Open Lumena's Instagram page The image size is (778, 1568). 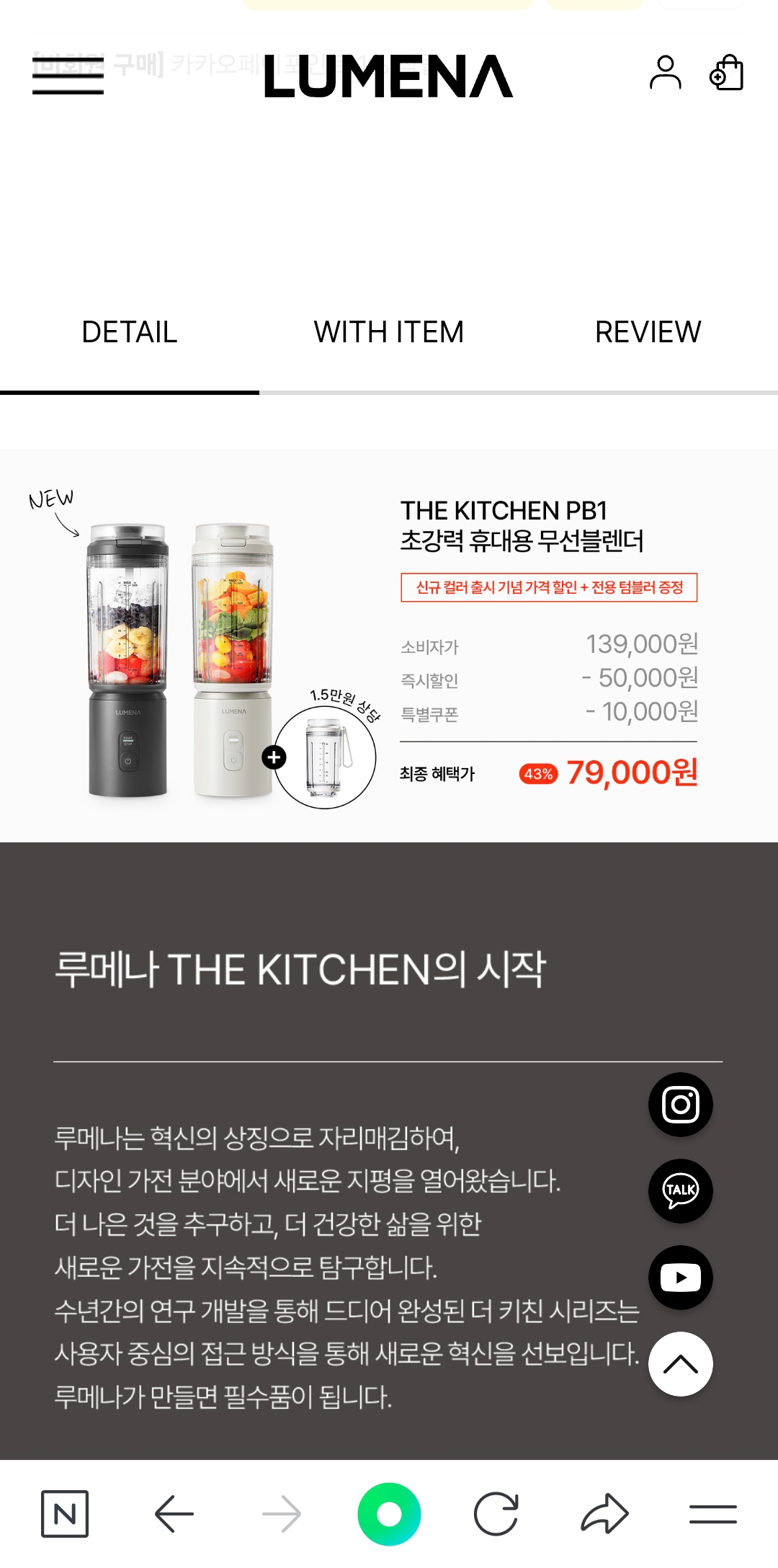[681, 1105]
